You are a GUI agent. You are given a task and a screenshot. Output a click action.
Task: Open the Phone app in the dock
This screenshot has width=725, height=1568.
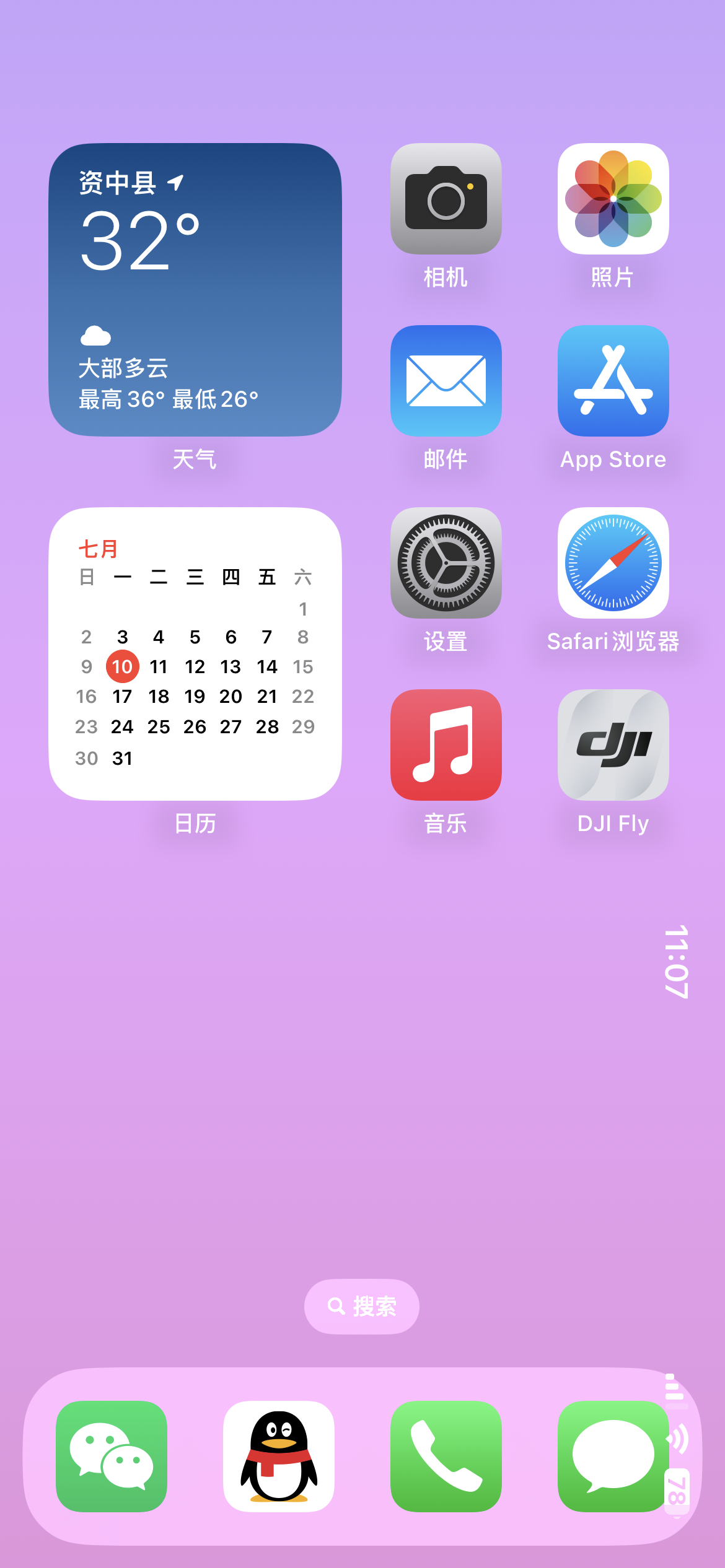446,1457
